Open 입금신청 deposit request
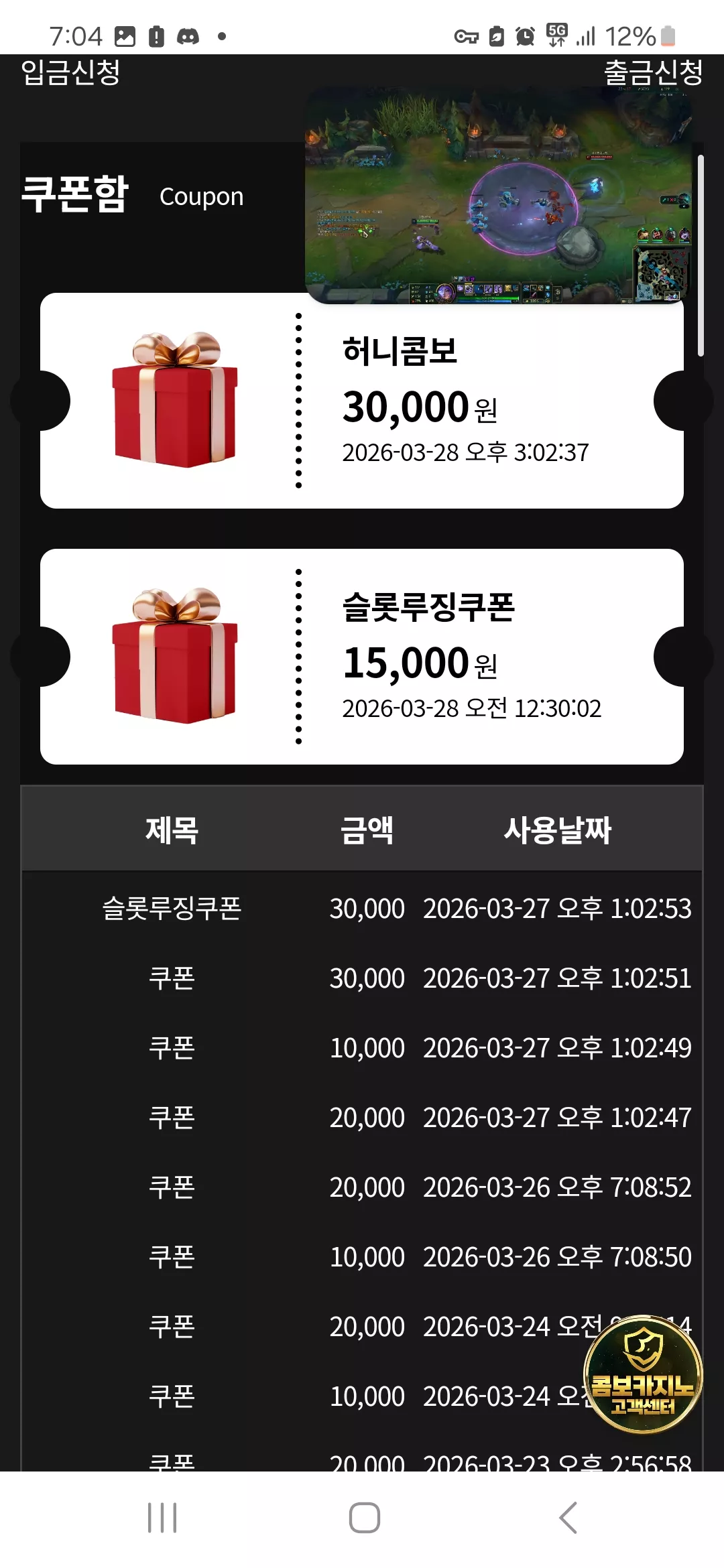 point(70,72)
